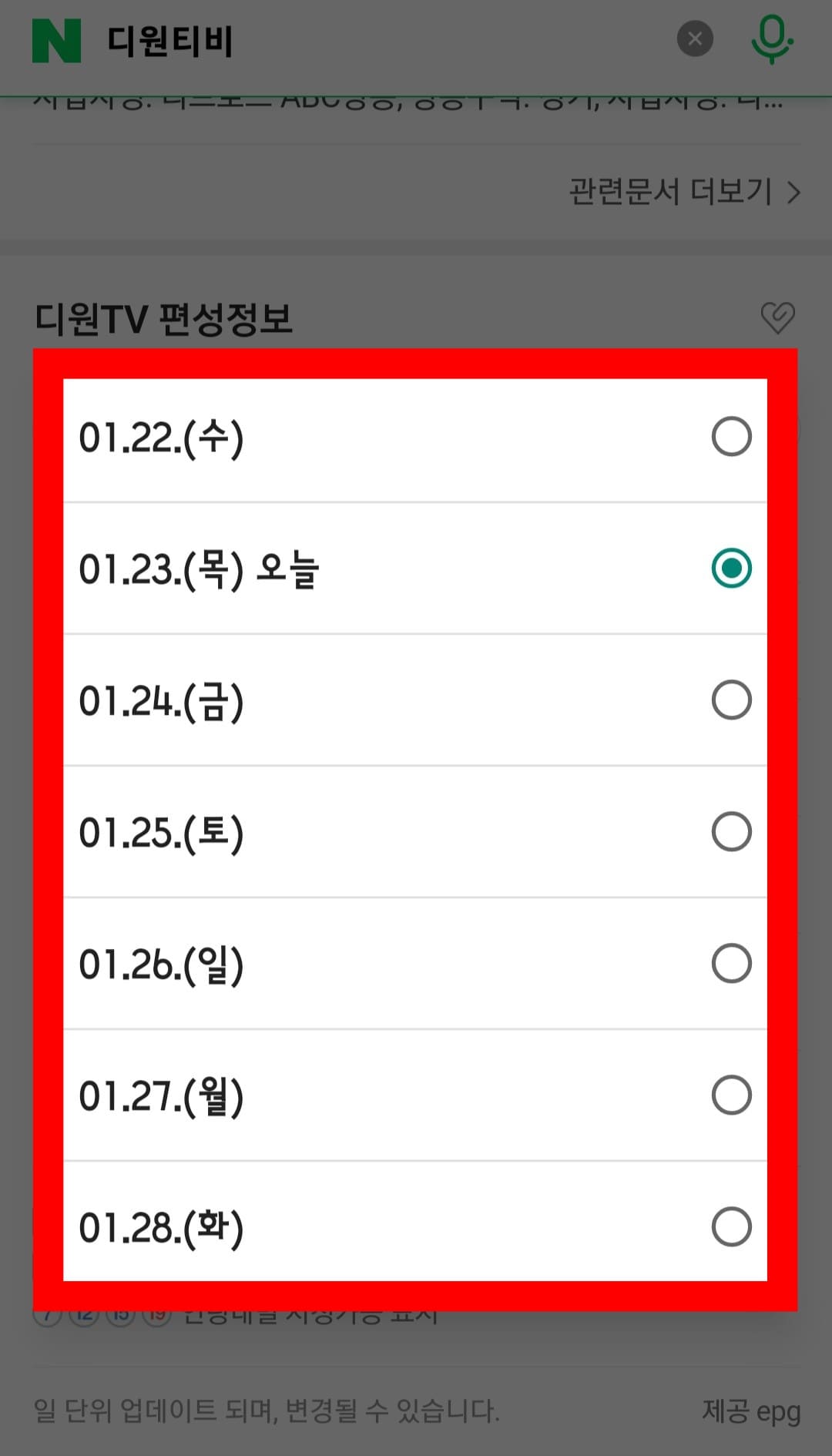The height and width of the screenshot is (1456, 832).
Task: Select the 01.27.(월) date radio button
Action: tap(731, 1093)
